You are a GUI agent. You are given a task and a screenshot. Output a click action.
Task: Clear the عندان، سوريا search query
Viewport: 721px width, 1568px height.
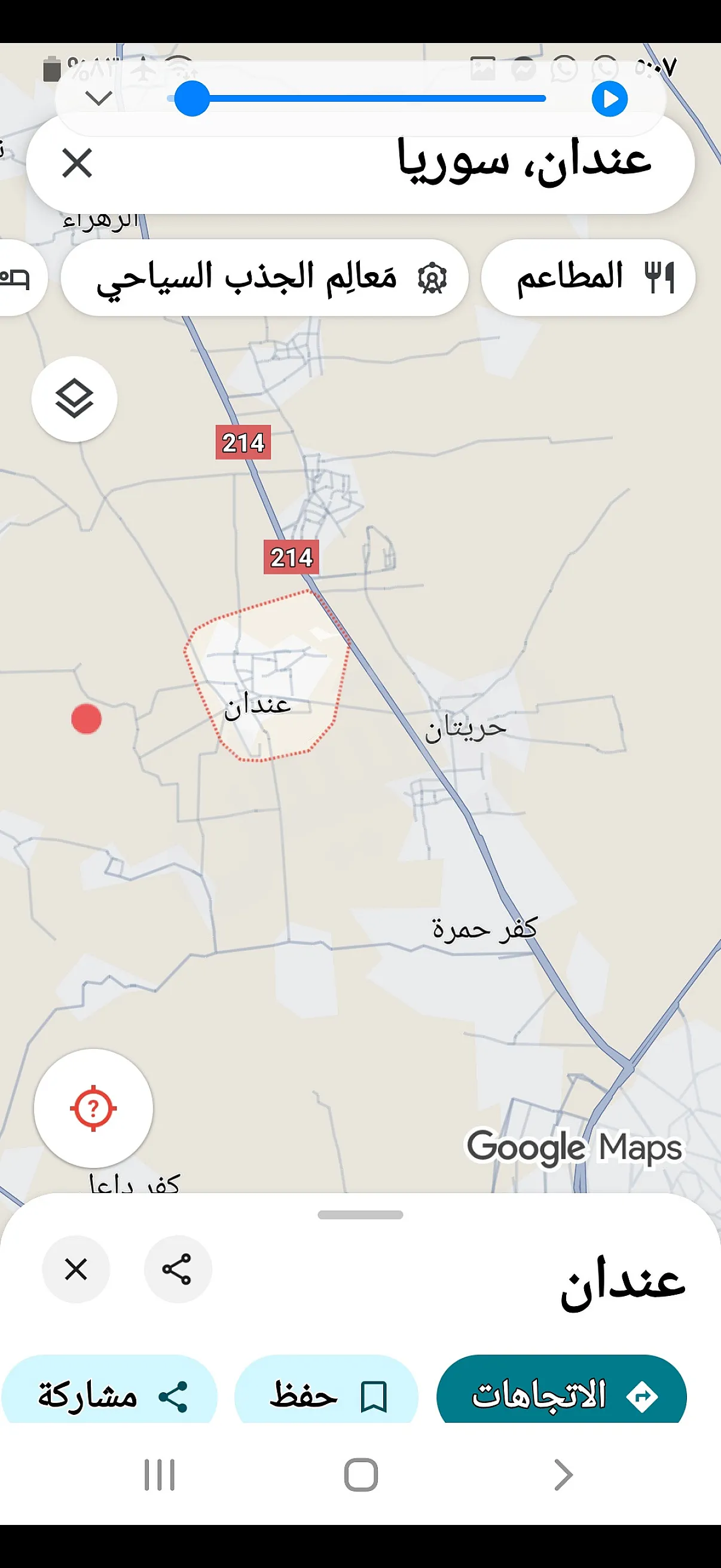(77, 163)
